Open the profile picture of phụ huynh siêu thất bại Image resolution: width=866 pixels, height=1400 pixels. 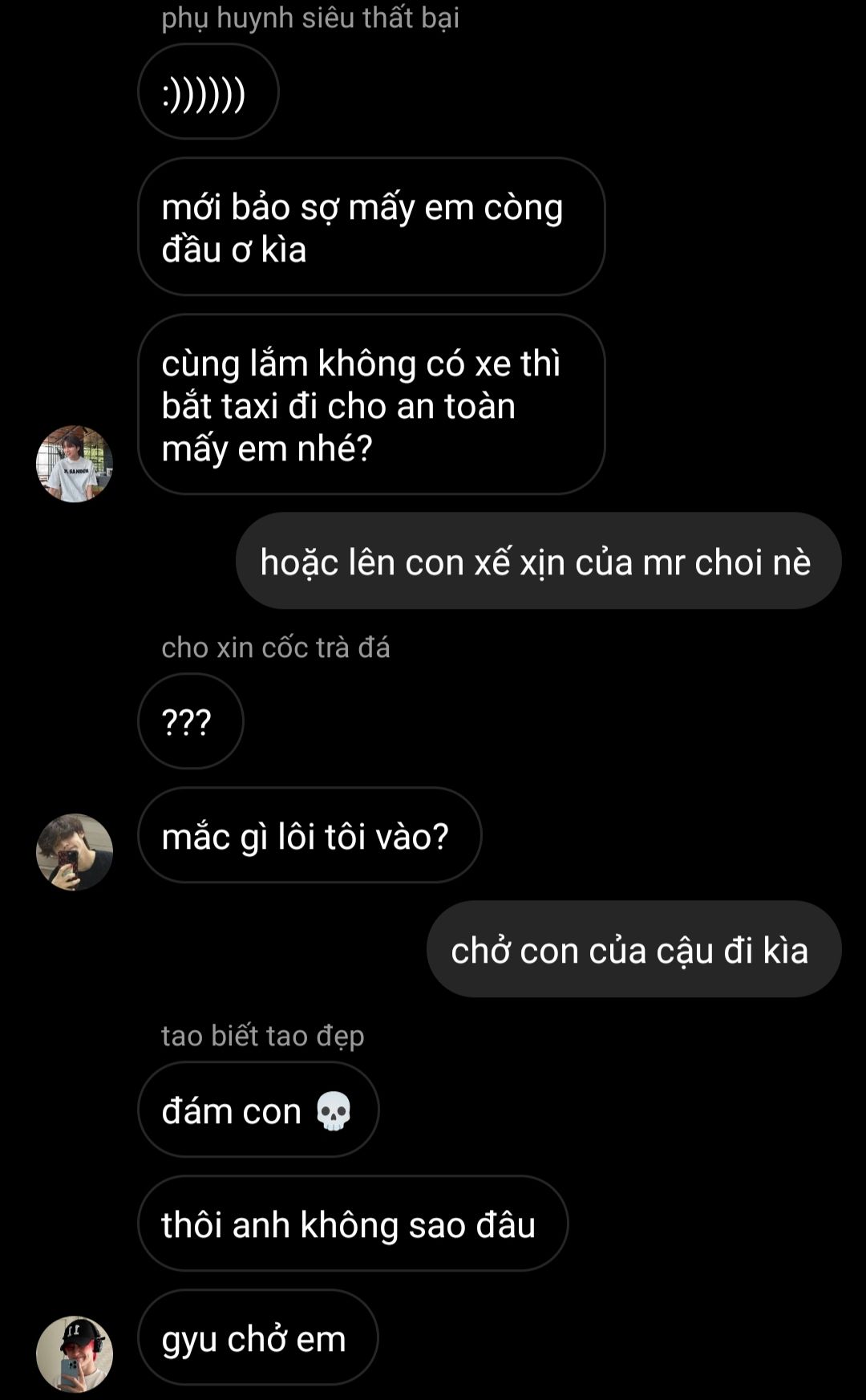75,464
